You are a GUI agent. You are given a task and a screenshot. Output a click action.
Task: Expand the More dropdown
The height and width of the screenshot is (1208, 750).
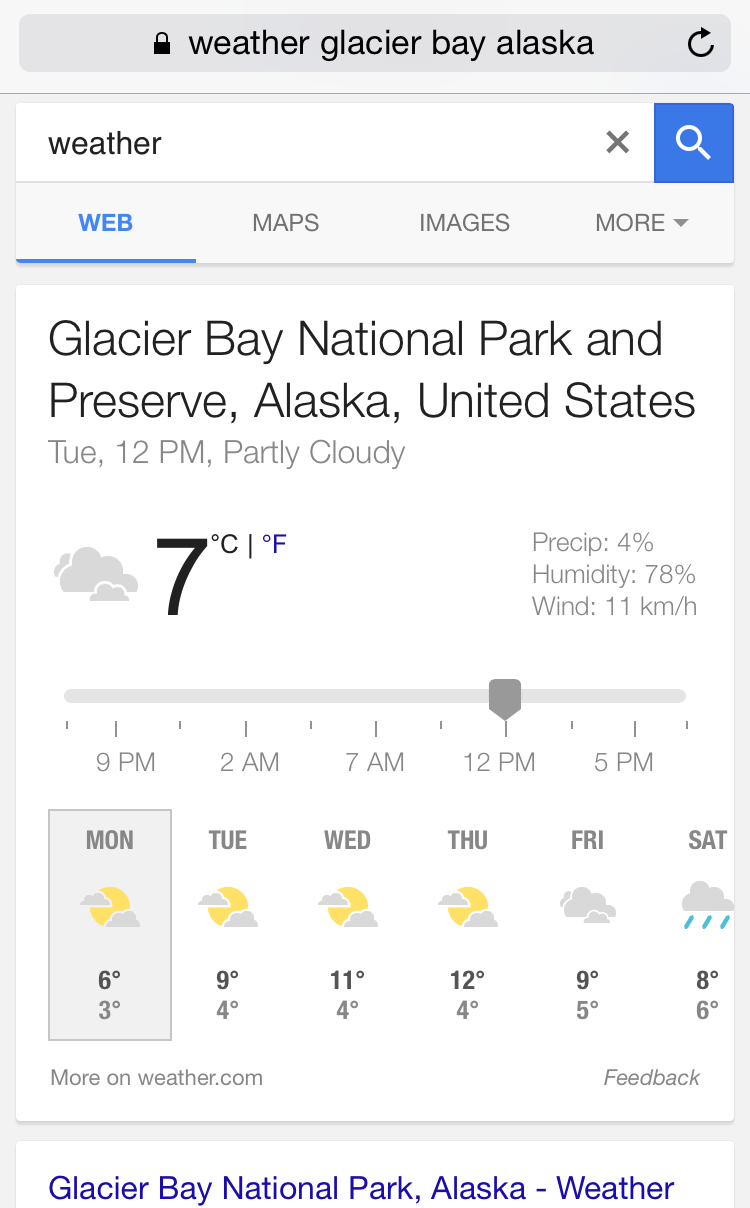641,223
